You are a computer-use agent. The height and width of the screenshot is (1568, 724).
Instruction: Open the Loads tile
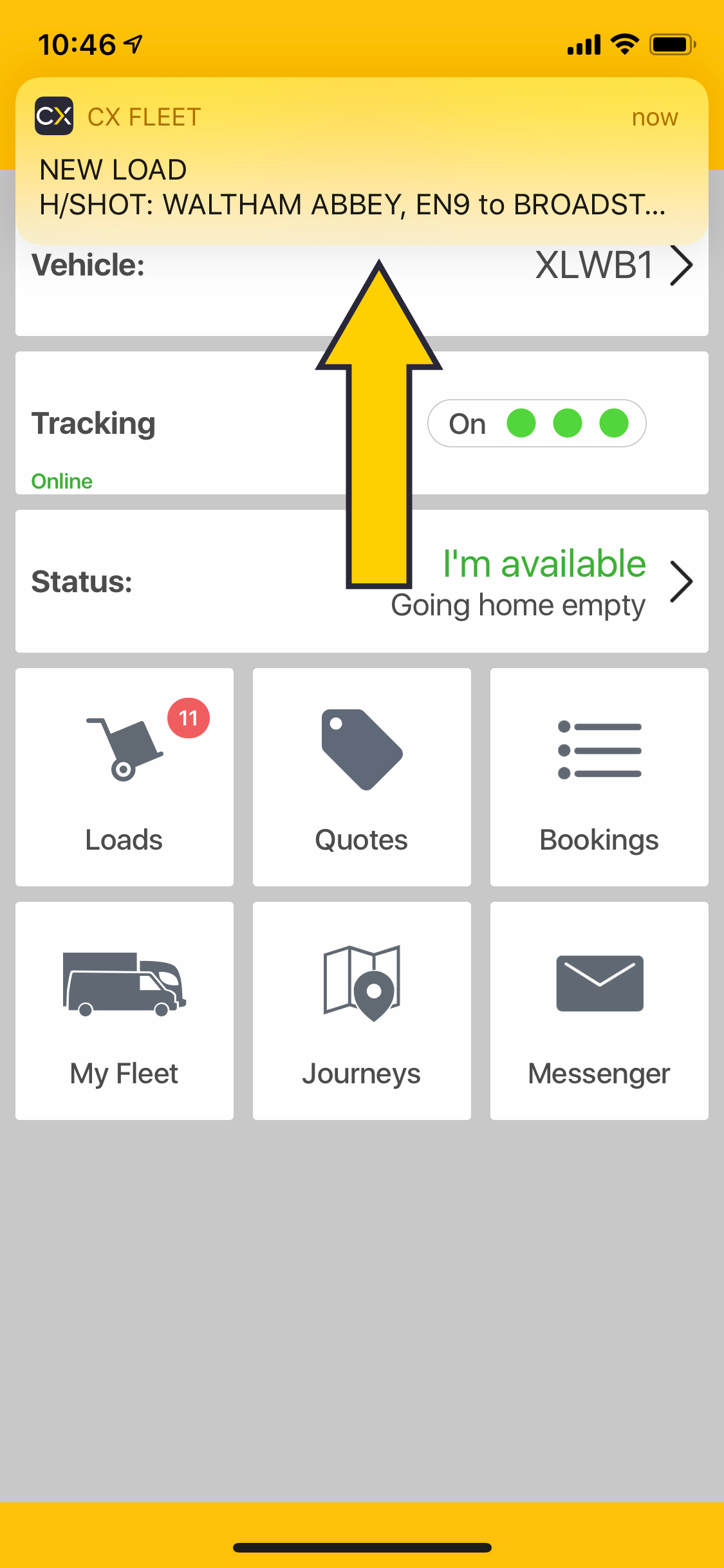tap(124, 777)
